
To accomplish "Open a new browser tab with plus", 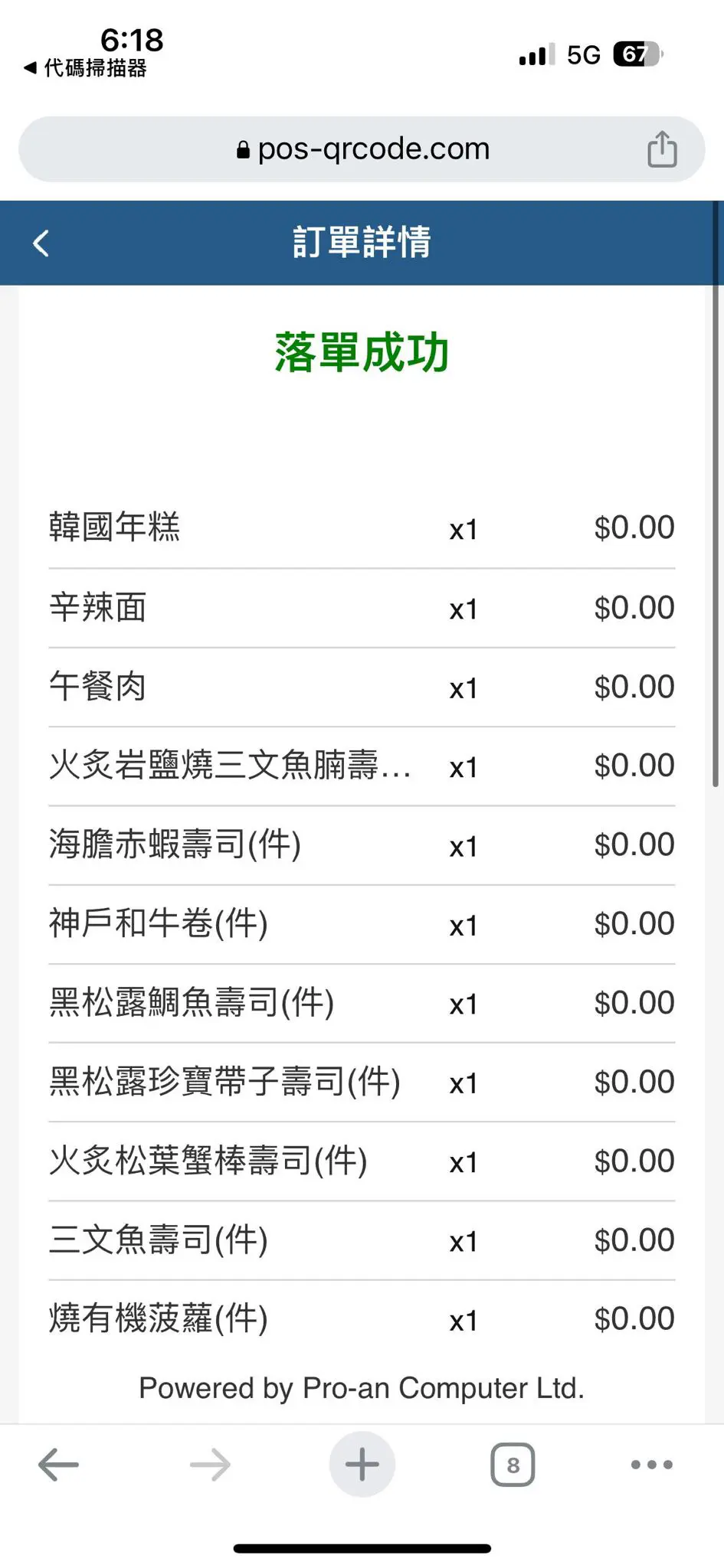I will pyautogui.click(x=362, y=1465).
